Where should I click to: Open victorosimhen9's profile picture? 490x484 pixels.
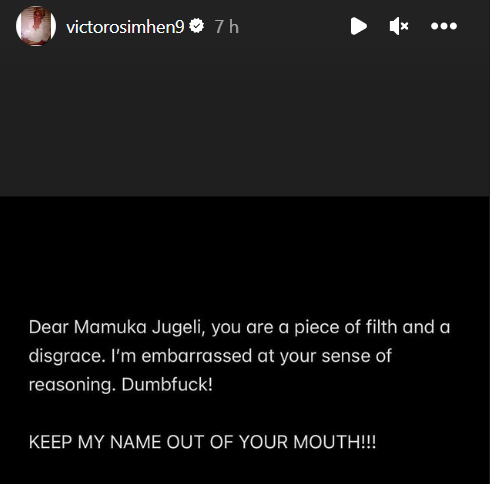[x=36, y=26]
